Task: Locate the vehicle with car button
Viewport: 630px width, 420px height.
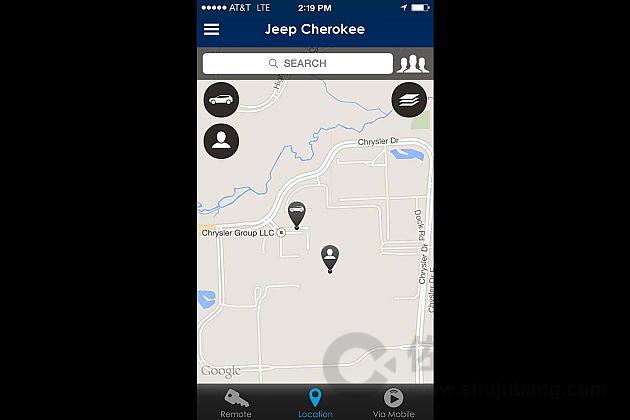Action: [221, 100]
